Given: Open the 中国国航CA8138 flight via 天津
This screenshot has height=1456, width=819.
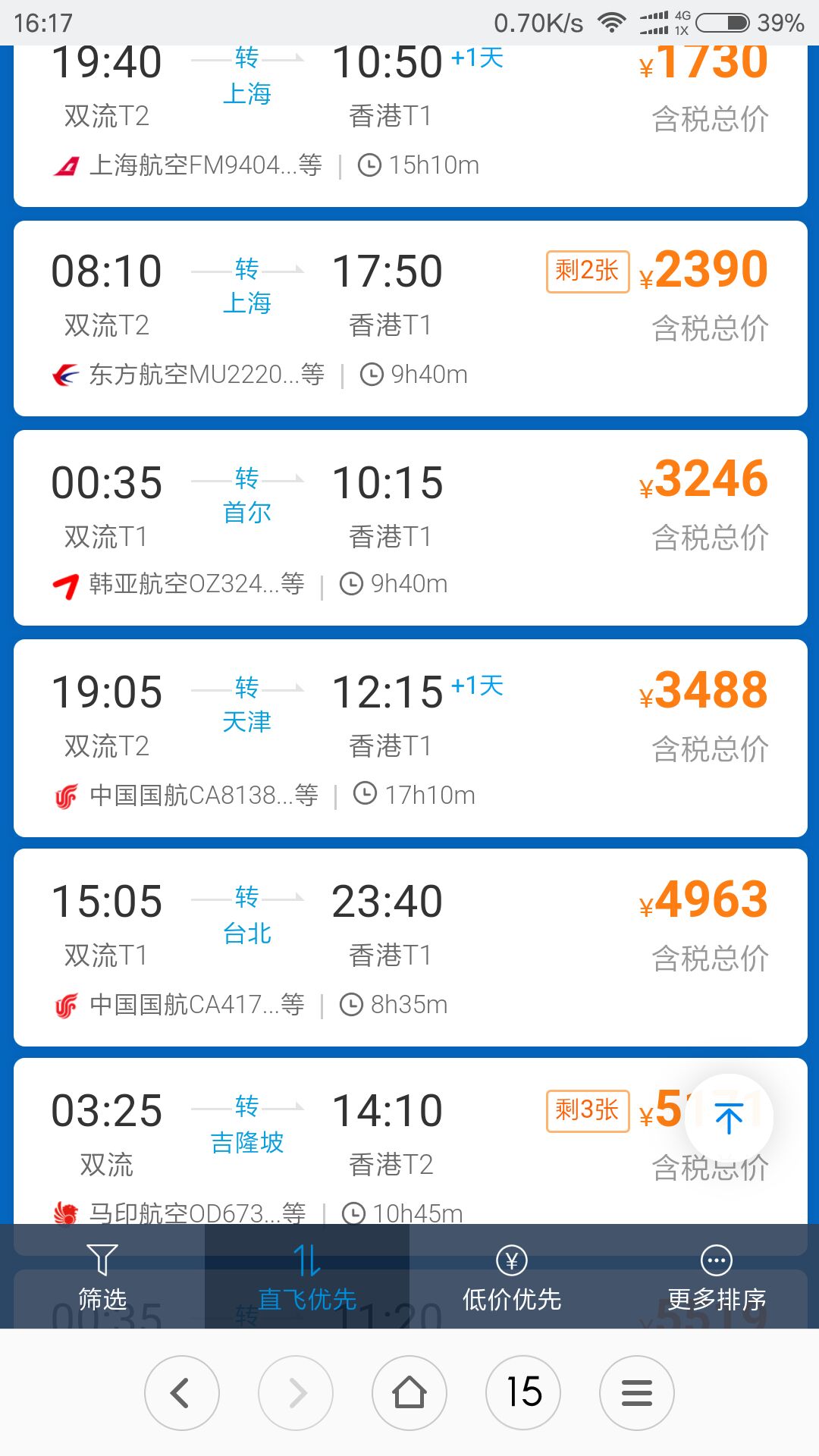Looking at the screenshot, I should click(x=410, y=738).
